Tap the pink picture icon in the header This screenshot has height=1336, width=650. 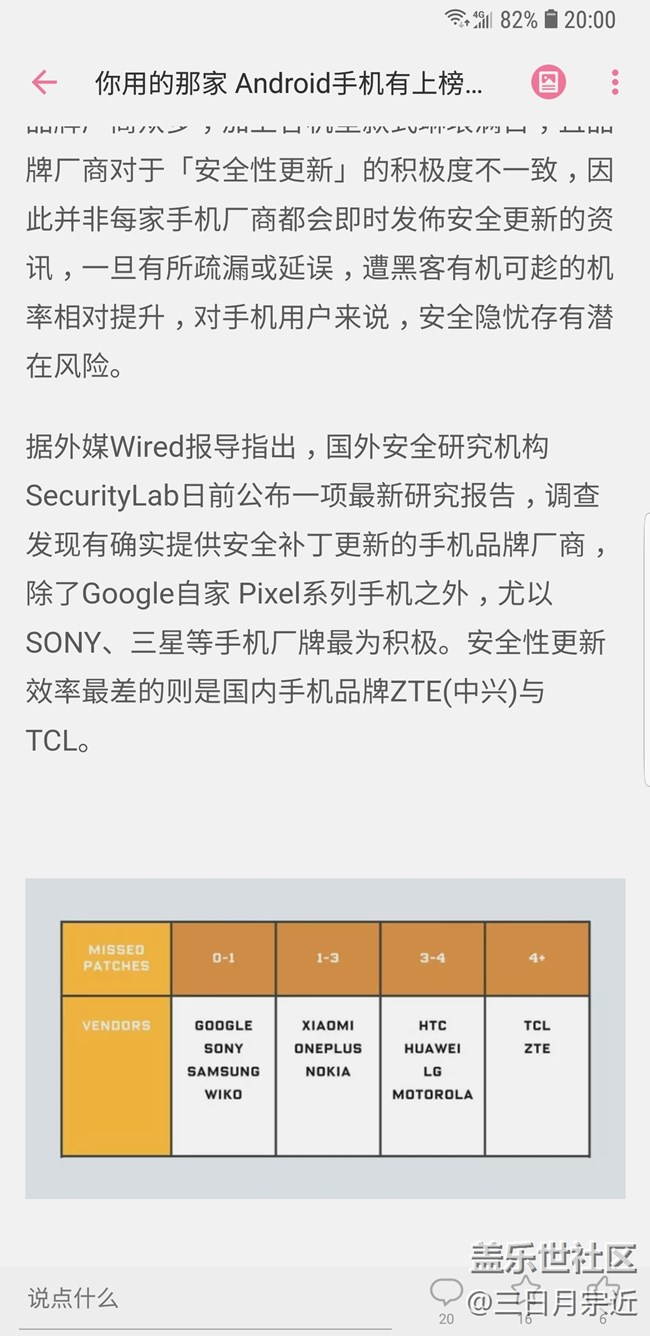[x=548, y=82]
